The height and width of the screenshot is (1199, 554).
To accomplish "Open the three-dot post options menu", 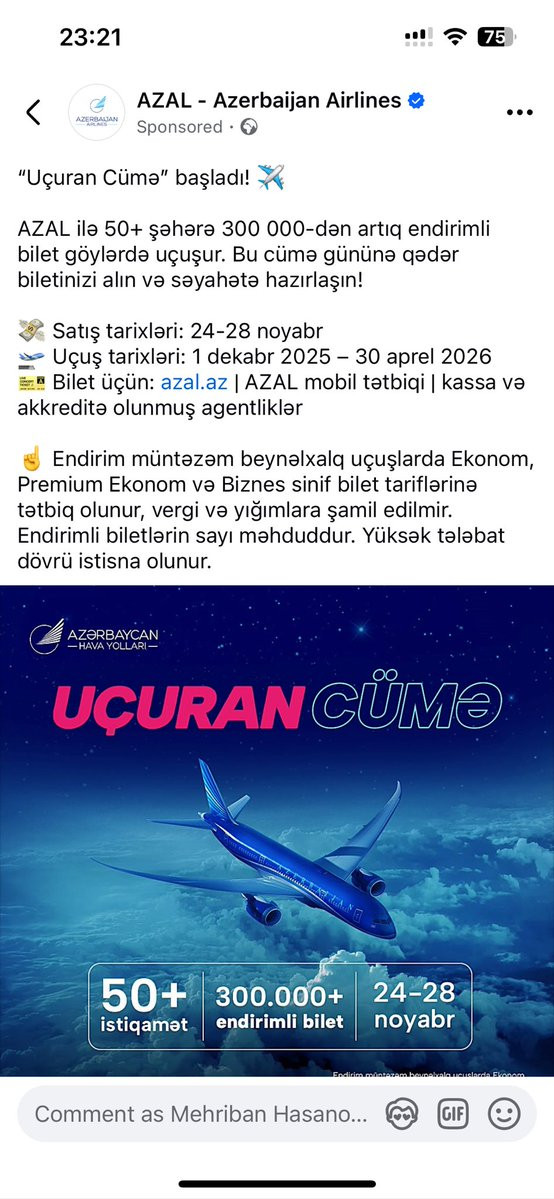I will (x=520, y=112).
